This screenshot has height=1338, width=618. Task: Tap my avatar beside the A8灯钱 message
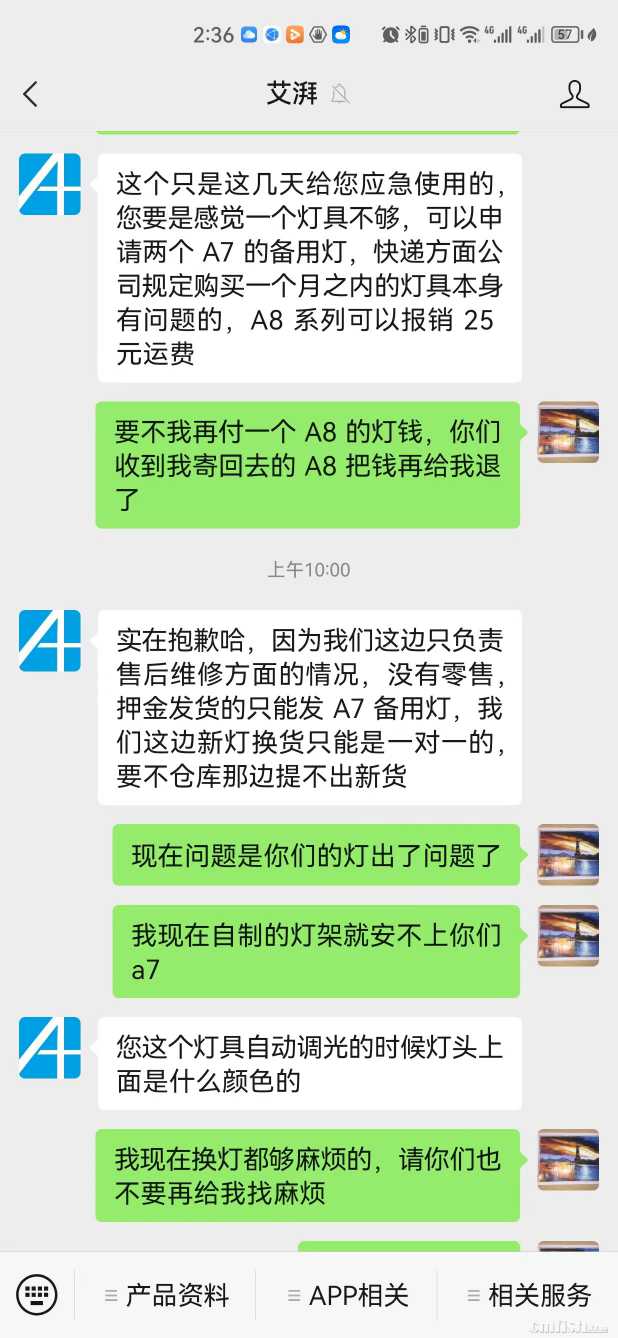pyautogui.click(x=568, y=432)
